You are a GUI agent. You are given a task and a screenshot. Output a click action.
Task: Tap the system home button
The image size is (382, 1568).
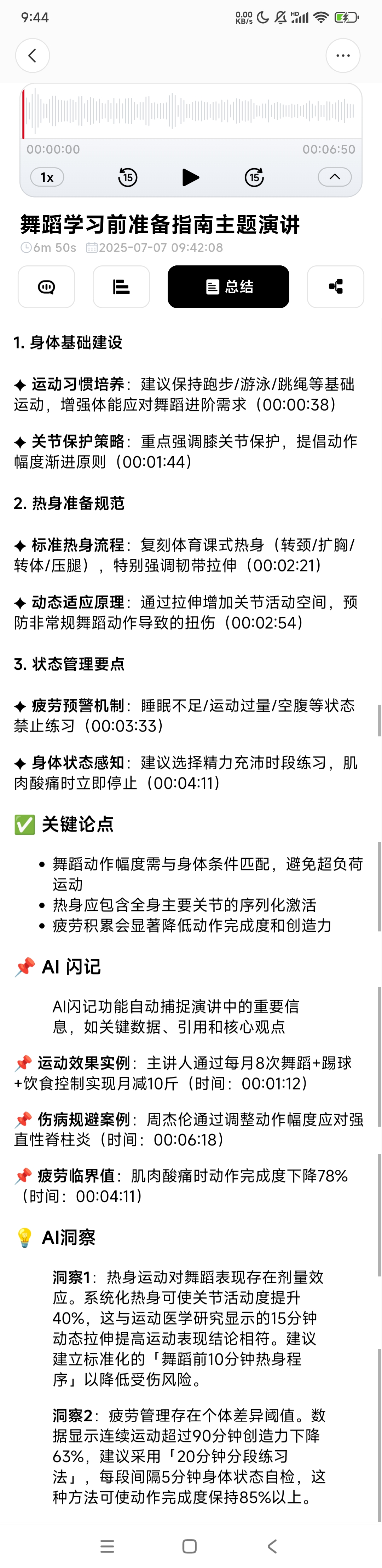click(190, 1546)
